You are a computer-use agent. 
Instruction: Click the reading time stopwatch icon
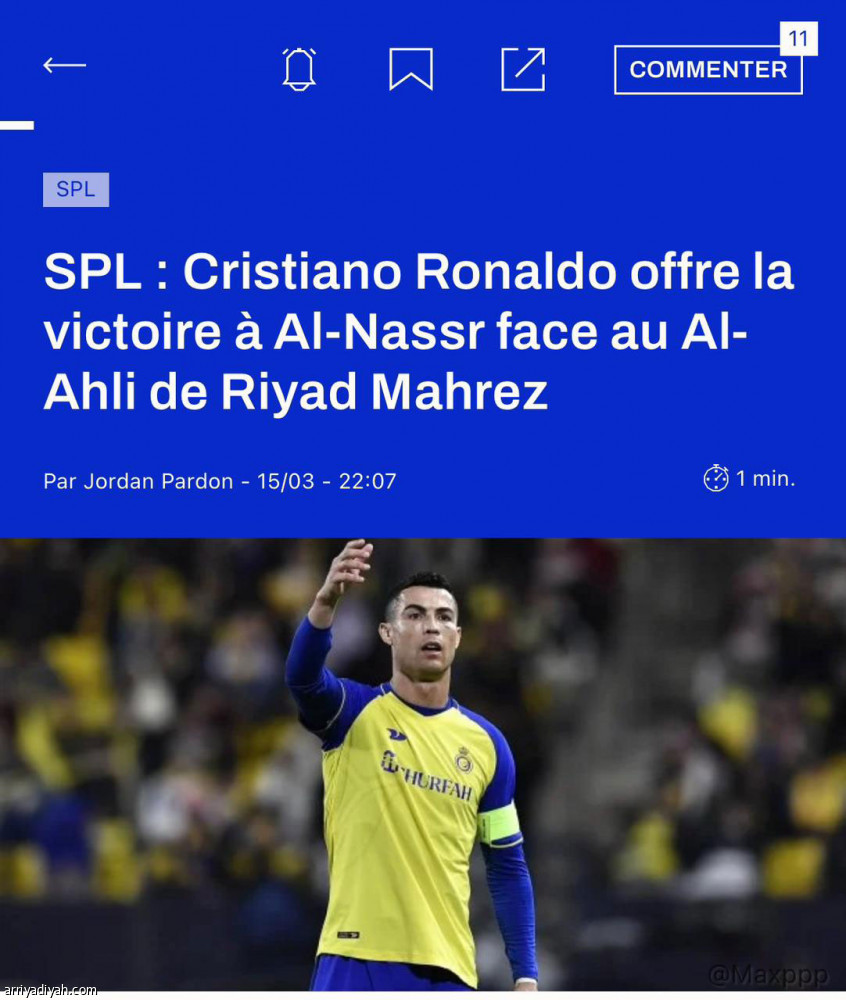click(716, 479)
